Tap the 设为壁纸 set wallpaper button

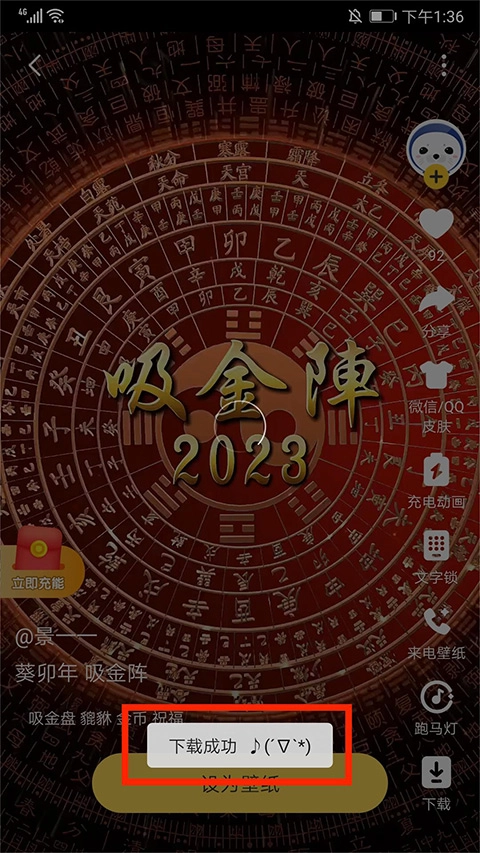pyautogui.click(x=239, y=783)
